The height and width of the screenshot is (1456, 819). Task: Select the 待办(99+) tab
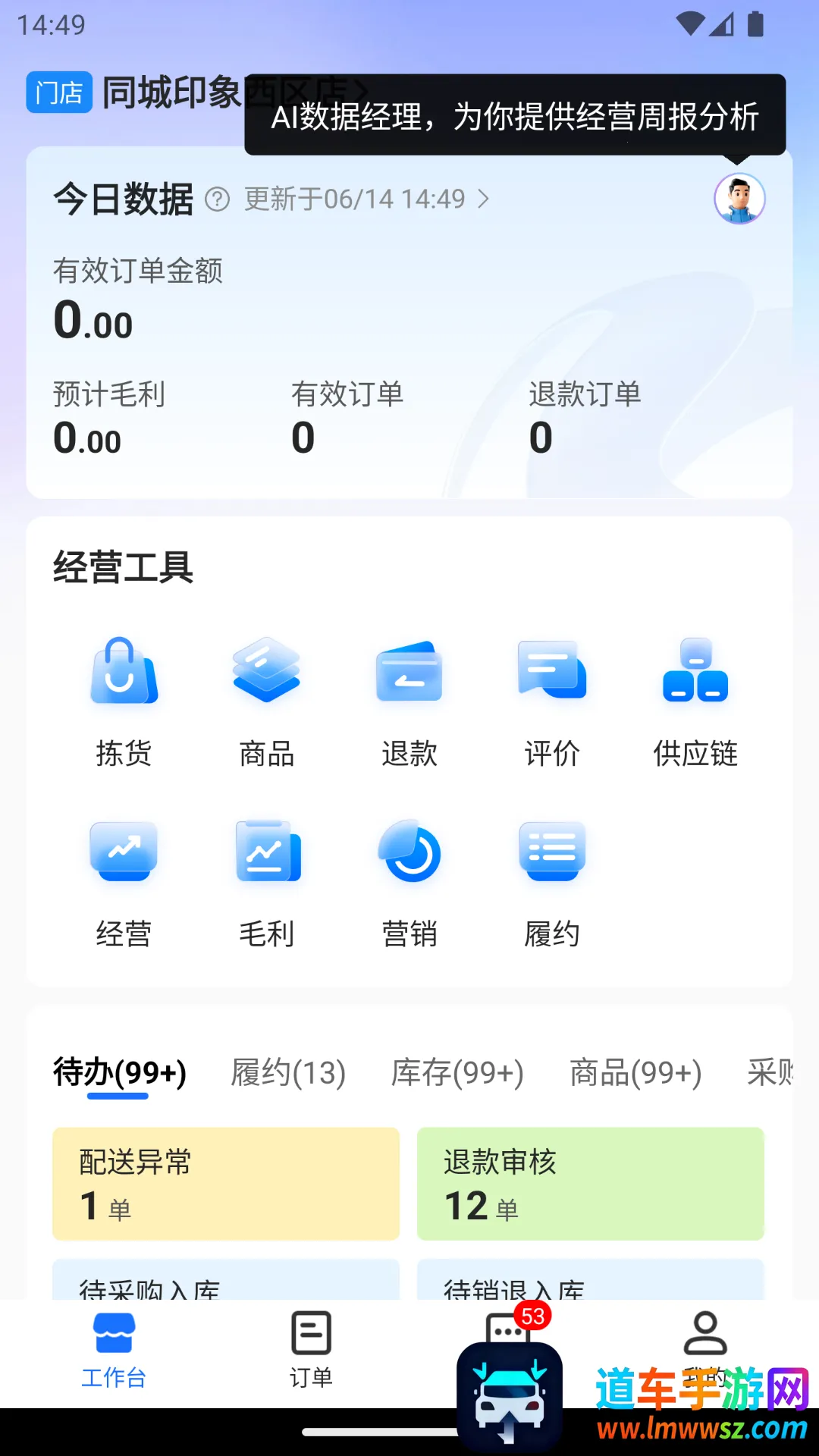coord(120,1073)
